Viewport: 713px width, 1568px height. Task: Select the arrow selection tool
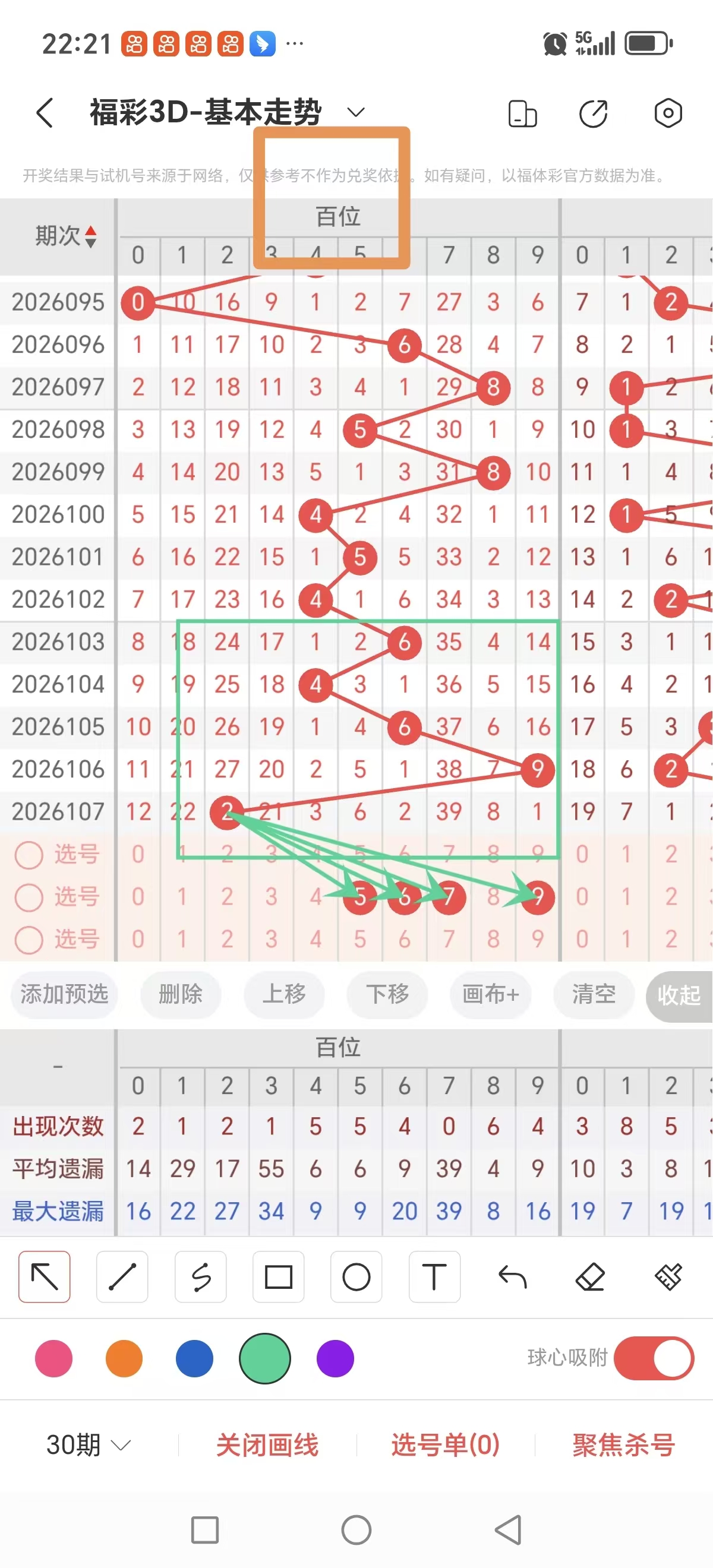click(x=44, y=1276)
